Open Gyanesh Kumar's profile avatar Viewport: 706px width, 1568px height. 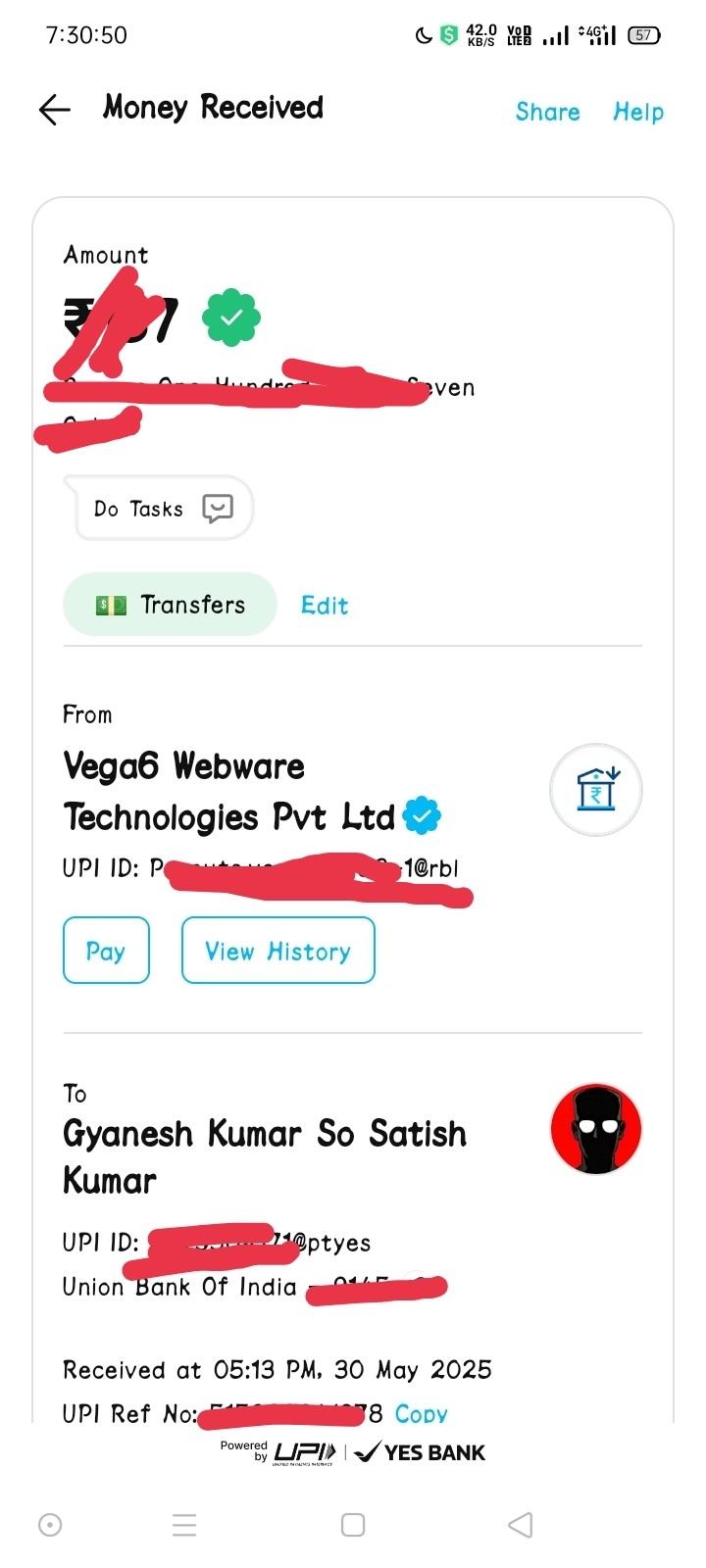click(595, 1129)
